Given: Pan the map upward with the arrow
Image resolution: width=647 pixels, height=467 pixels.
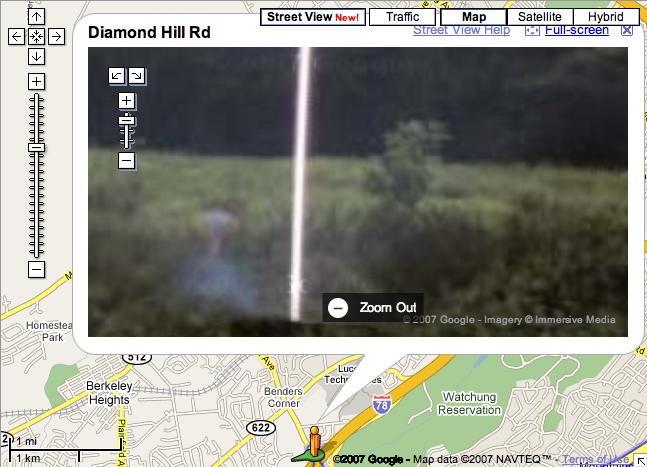Looking at the screenshot, I should pos(36,17).
